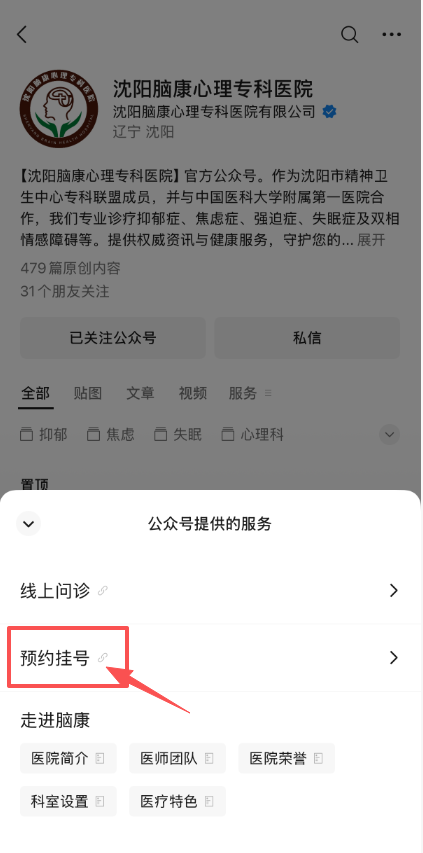This screenshot has height=853, width=423.
Task: Go back with the top-left arrow
Action: 22,35
